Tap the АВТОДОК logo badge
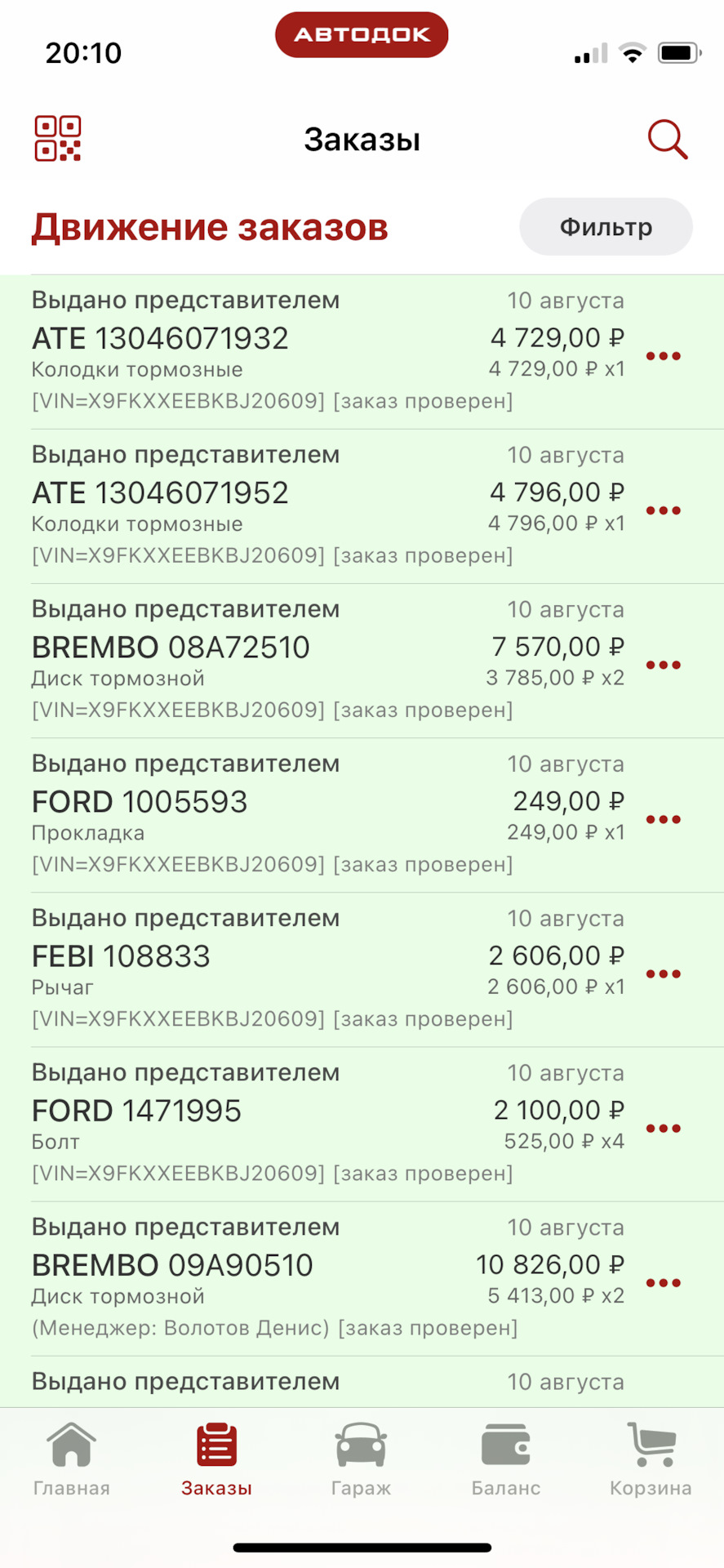 click(x=362, y=34)
